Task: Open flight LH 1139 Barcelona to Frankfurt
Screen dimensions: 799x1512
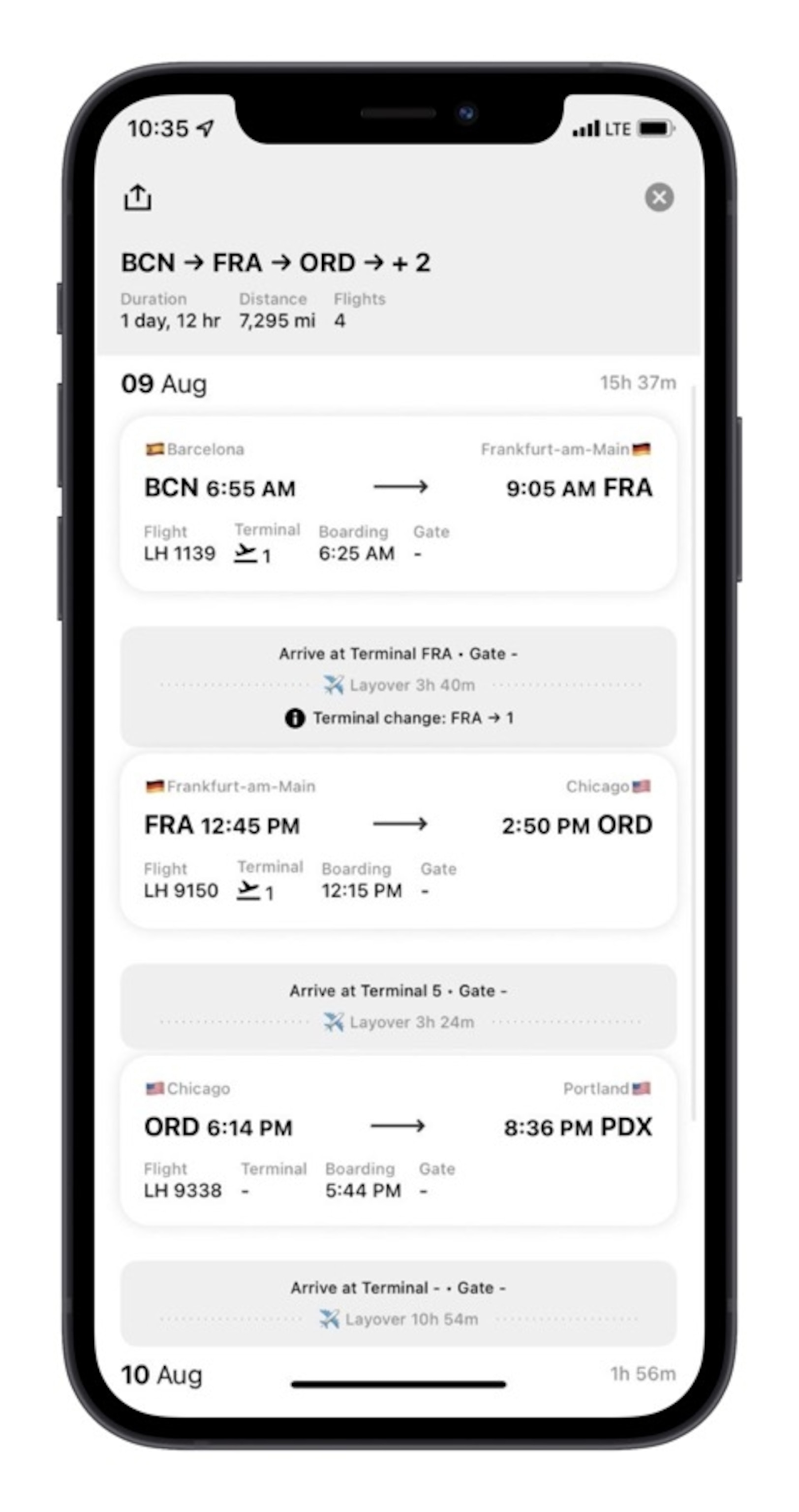Action: pyautogui.click(x=398, y=503)
